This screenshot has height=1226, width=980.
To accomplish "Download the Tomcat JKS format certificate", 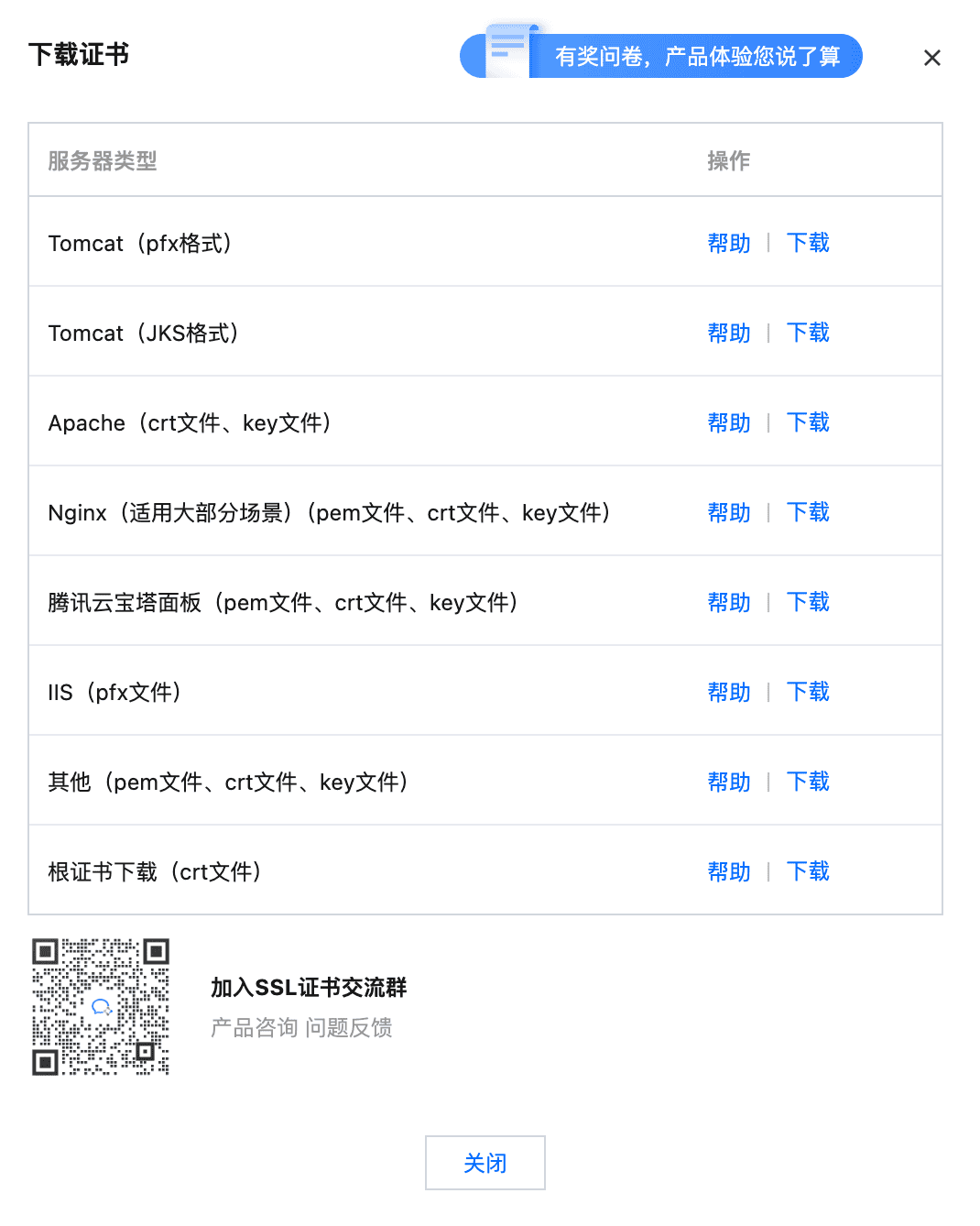I will click(808, 333).
